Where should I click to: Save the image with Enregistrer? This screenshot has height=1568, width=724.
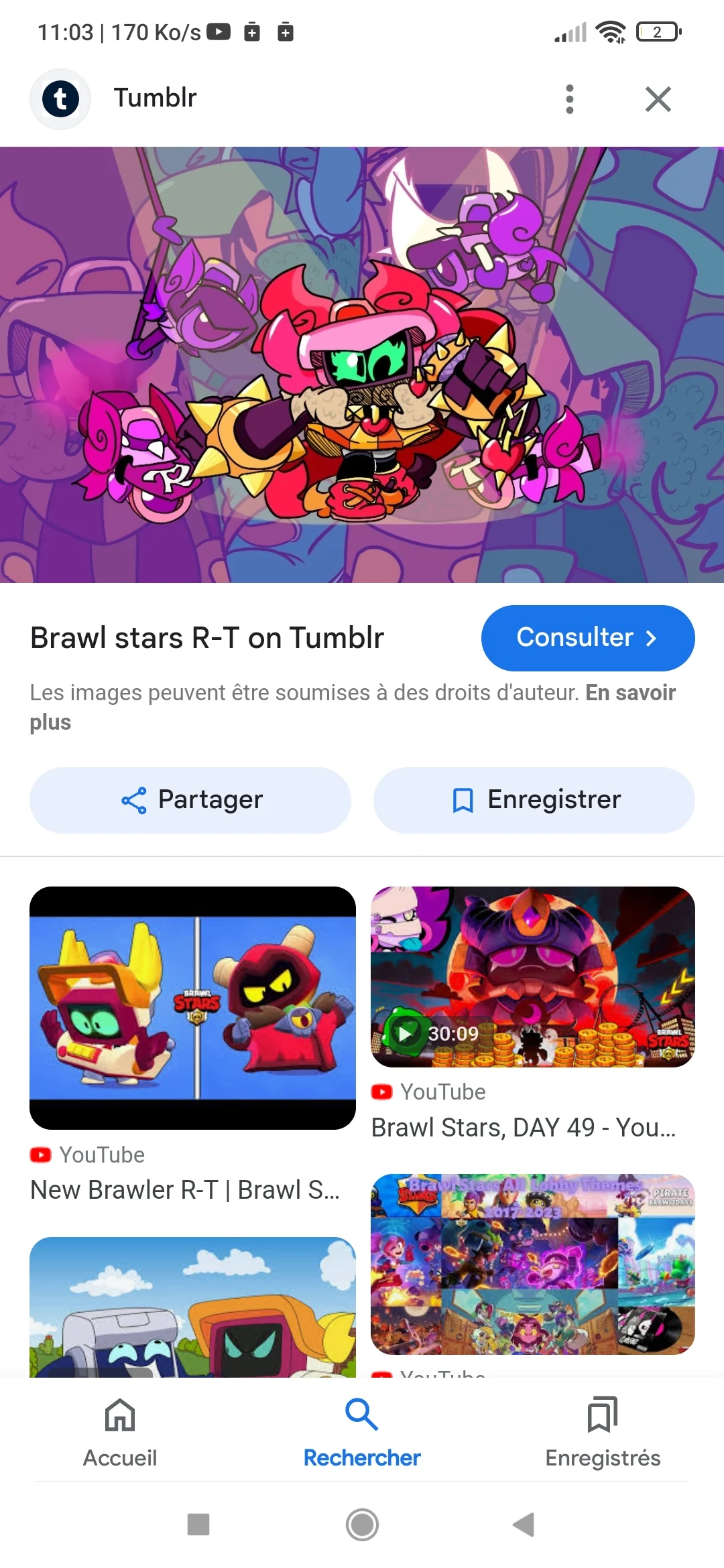click(x=534, y=800)
